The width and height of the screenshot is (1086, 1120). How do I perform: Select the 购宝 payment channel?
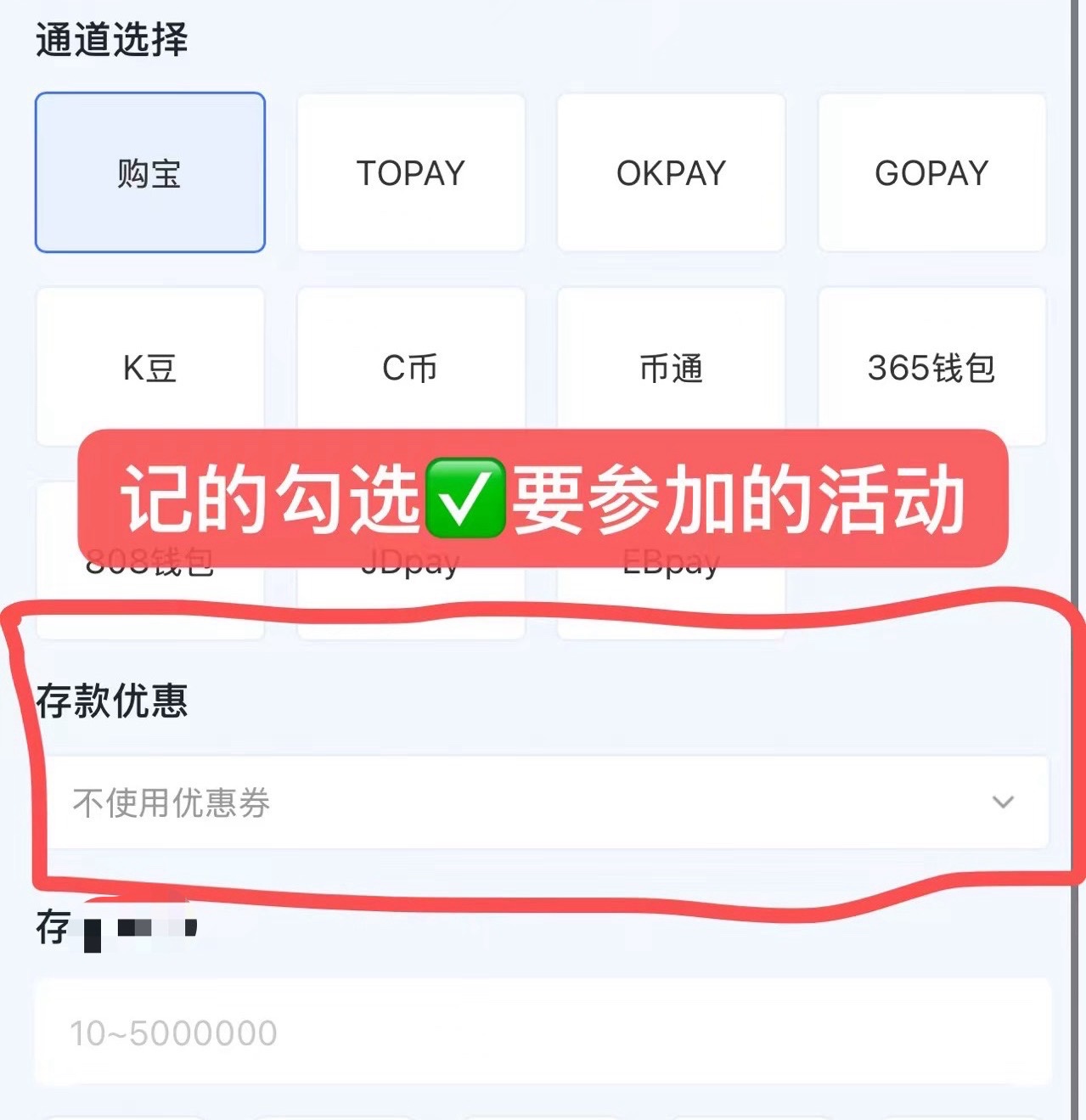click(150, 172)
